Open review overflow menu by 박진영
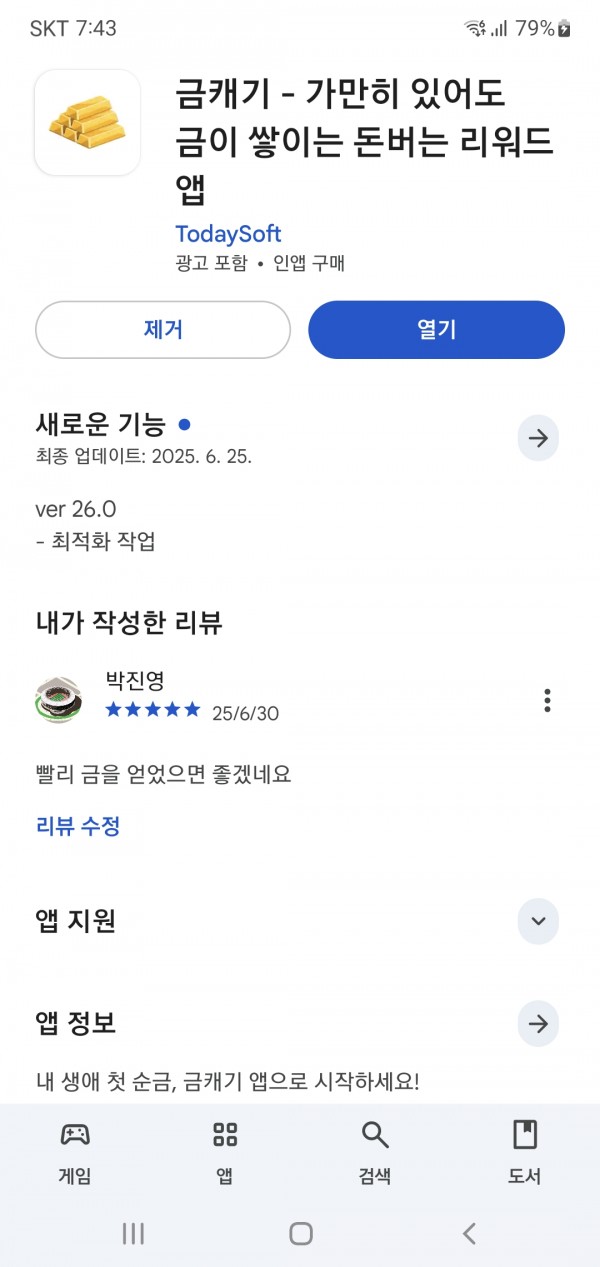This screenshot has width=600, height=1267. pos(547,700)
